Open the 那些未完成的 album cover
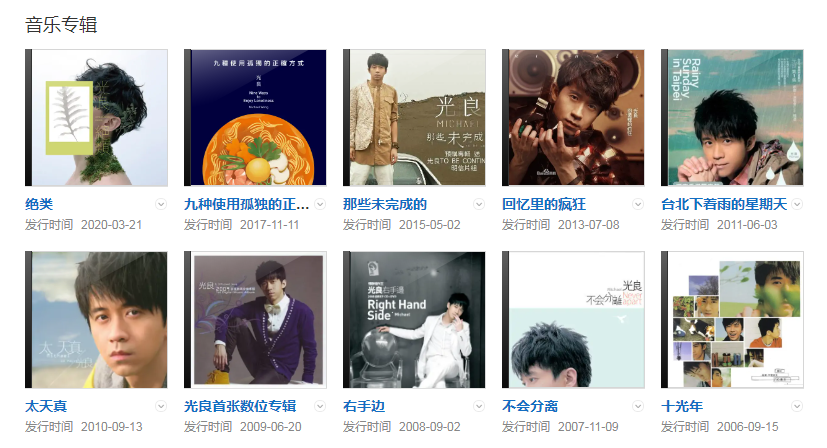Screen dimensions: 827x448 click(414, 118)
